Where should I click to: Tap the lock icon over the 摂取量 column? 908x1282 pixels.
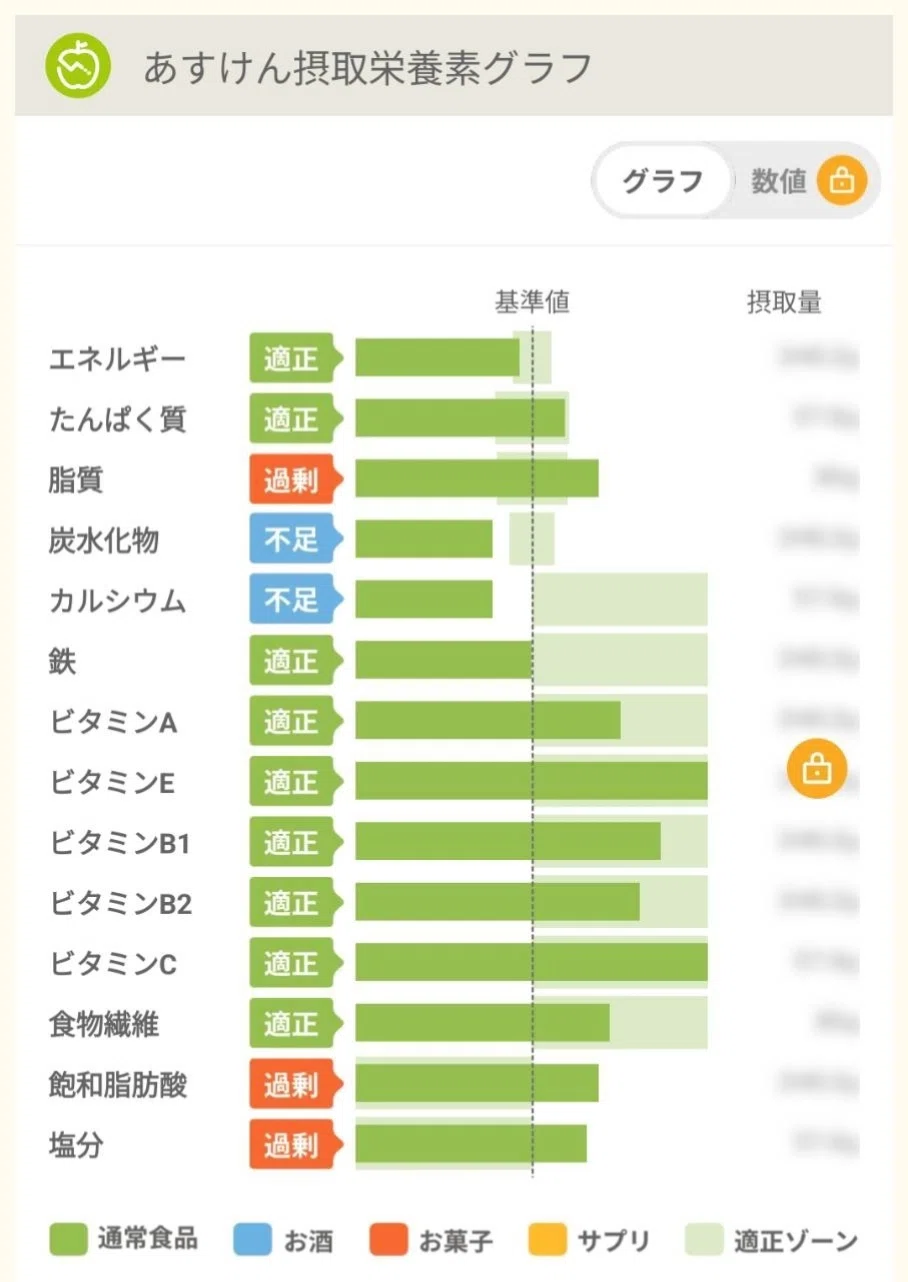817,769
